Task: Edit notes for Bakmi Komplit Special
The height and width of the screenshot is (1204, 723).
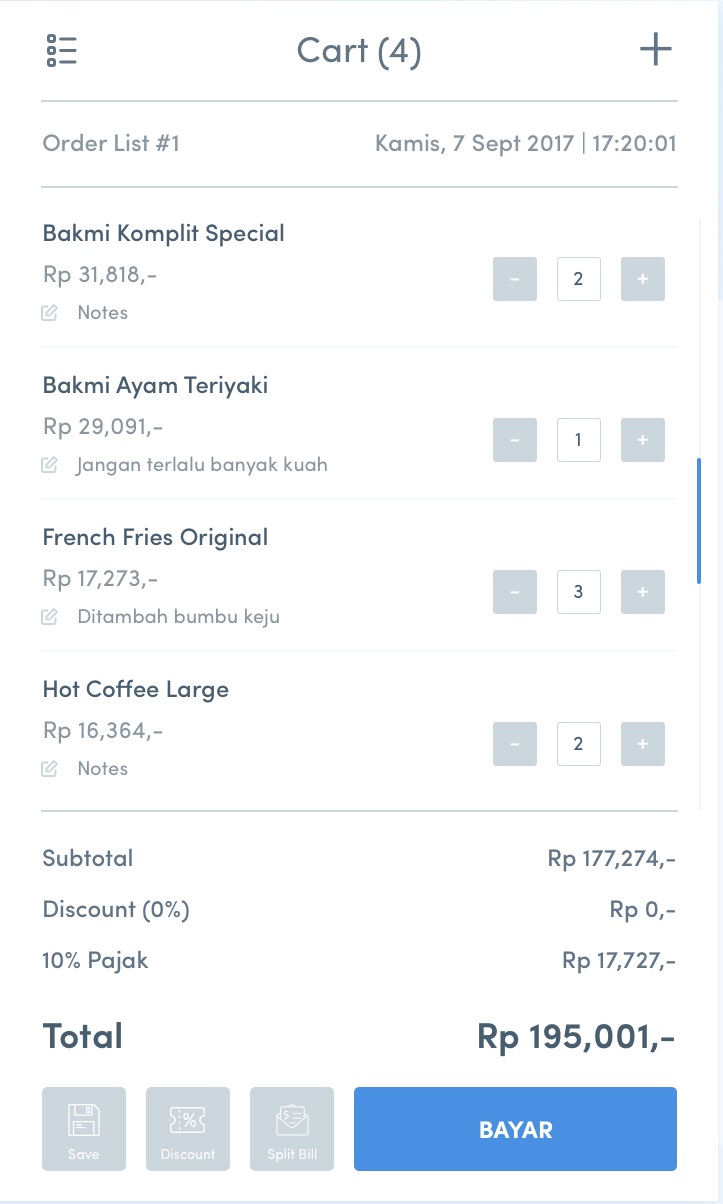Action: pos(85,313)
